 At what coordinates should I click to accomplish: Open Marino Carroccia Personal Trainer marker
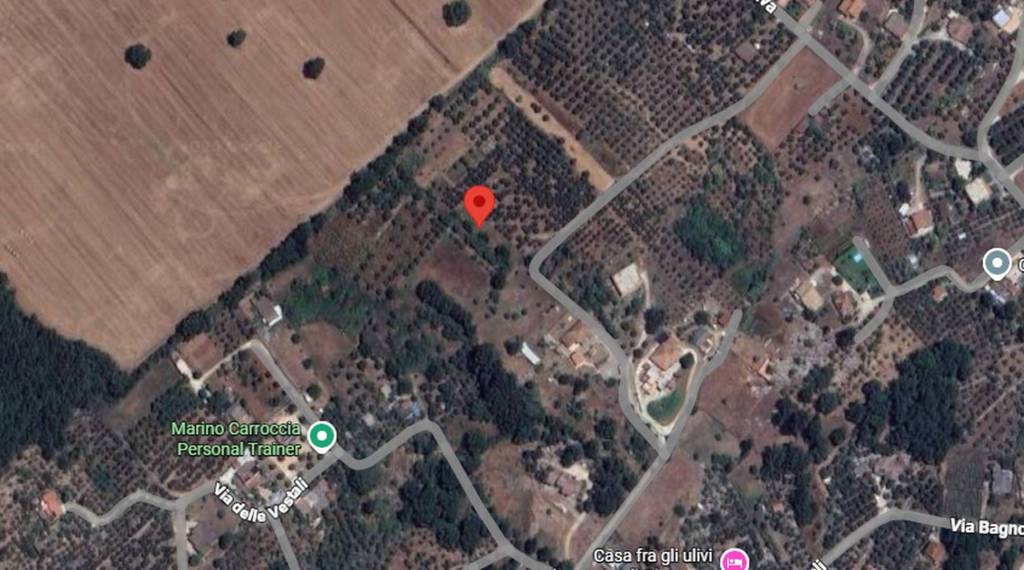[x=321, y=436]
